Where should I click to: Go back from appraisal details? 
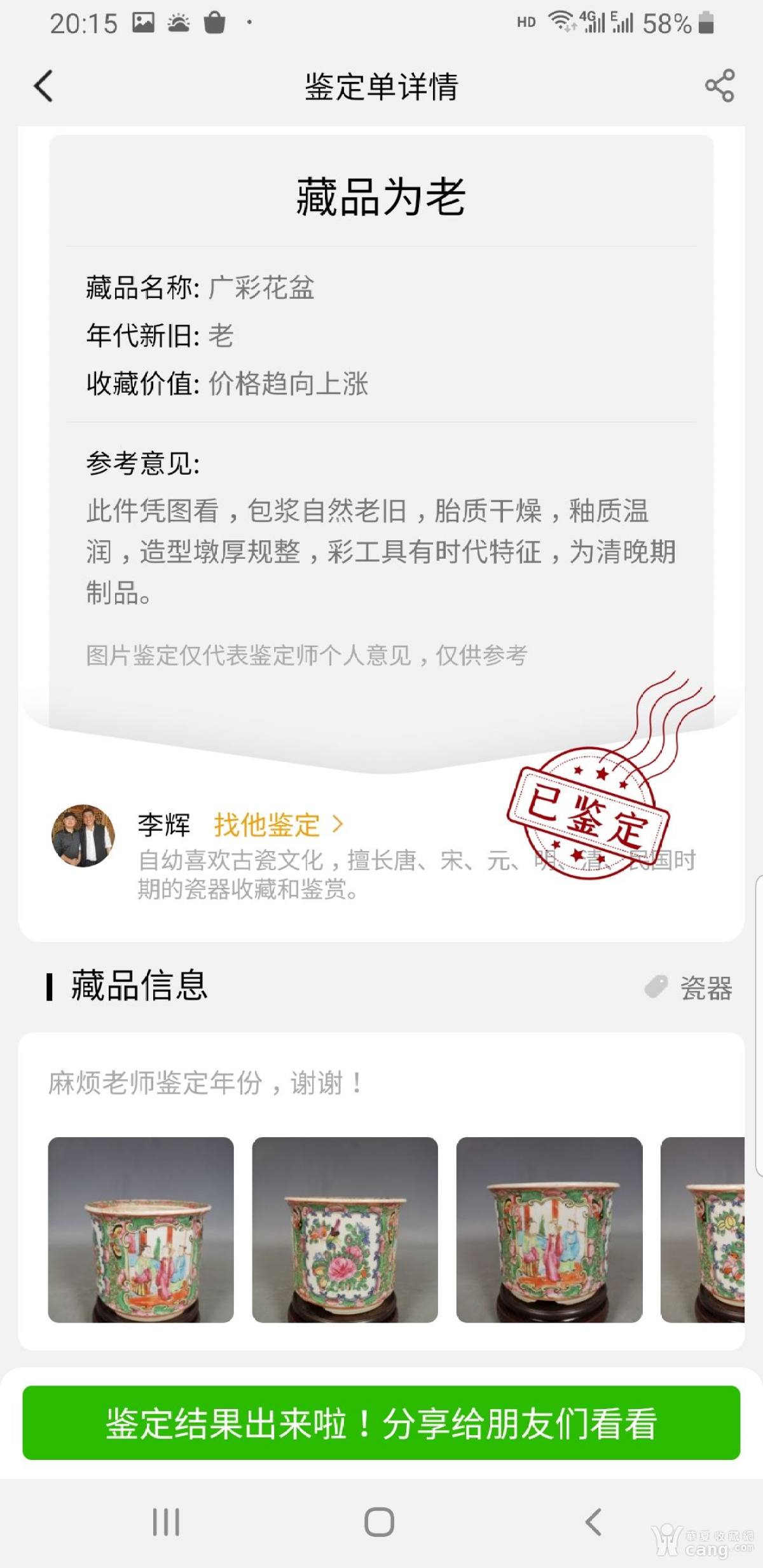[x=43, y=86]
